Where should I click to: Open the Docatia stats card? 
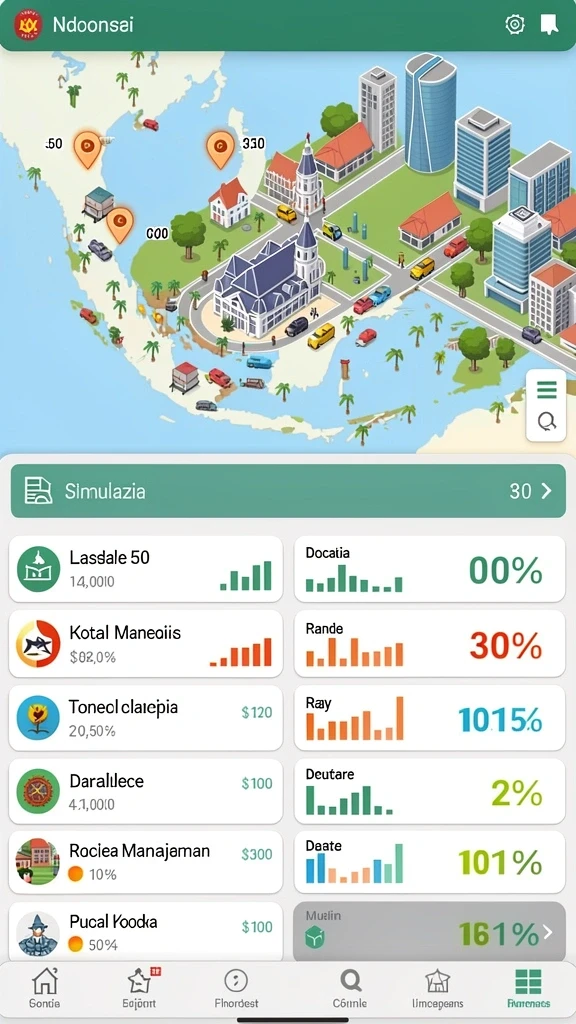[430, 569]
